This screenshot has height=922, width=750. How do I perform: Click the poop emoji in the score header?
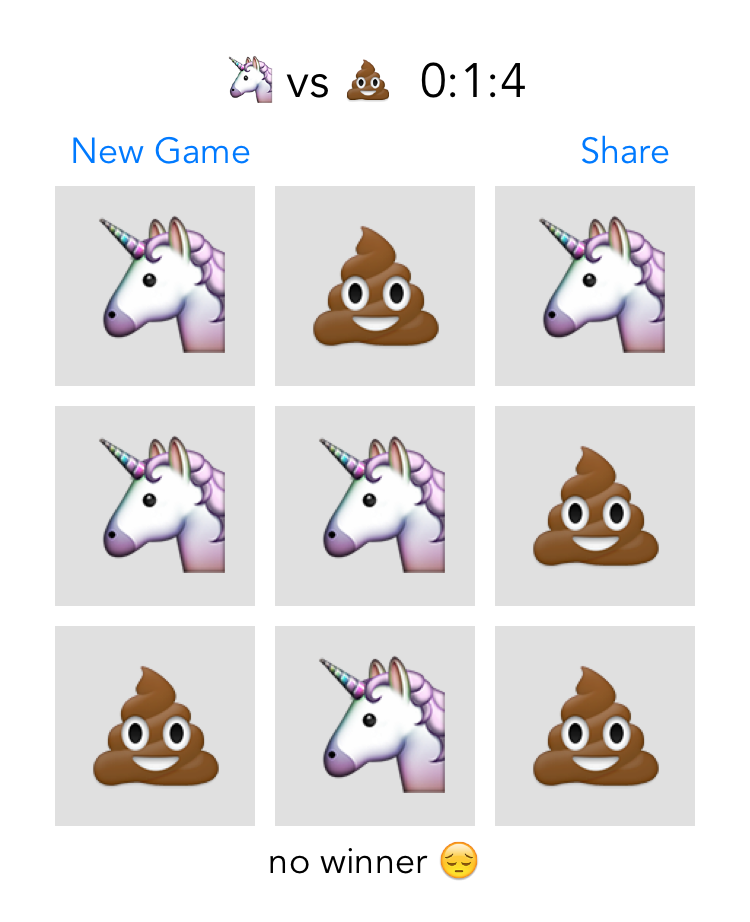(365, 80)
